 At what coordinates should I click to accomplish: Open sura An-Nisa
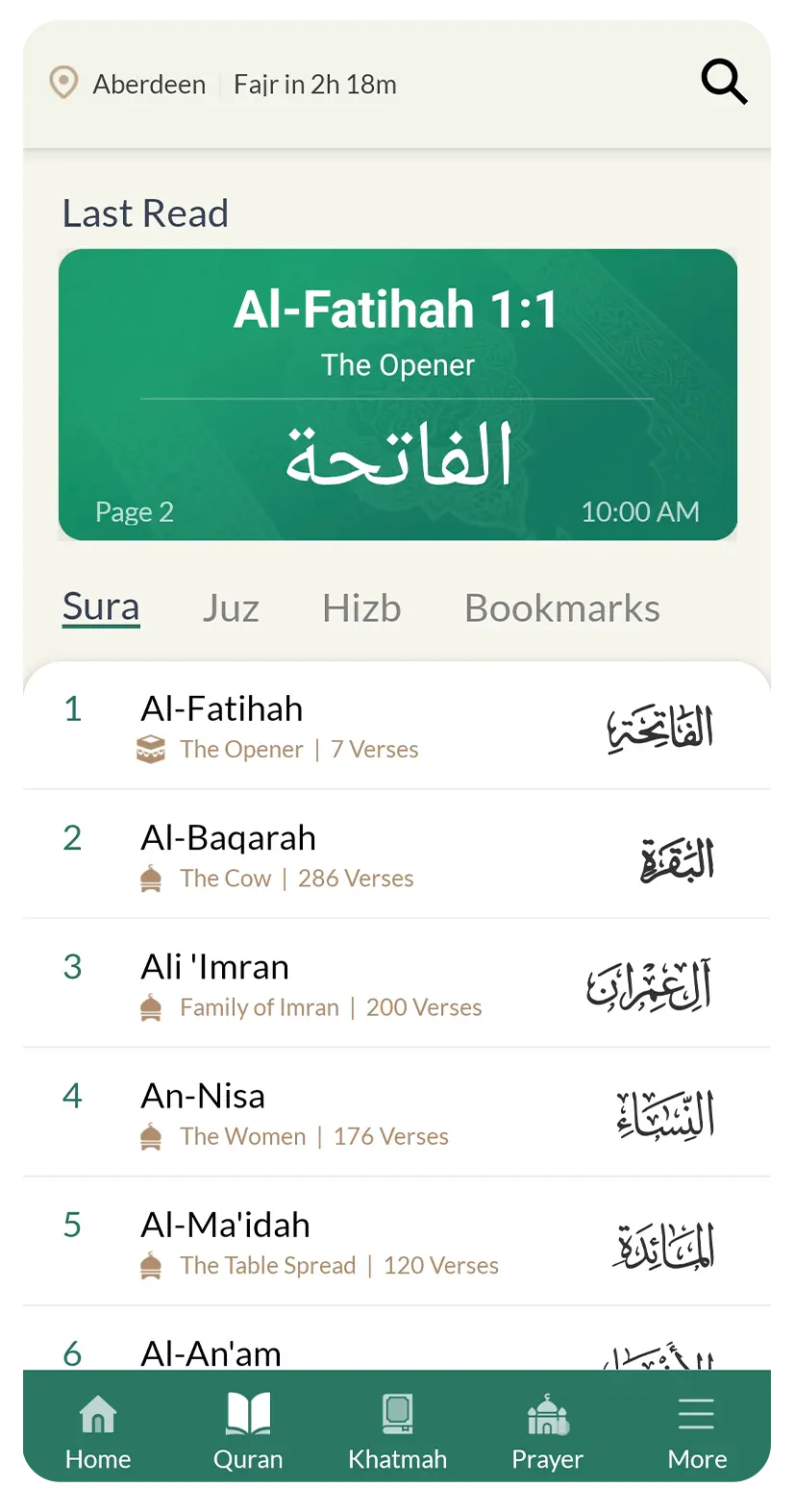[x=397, y=1113]
